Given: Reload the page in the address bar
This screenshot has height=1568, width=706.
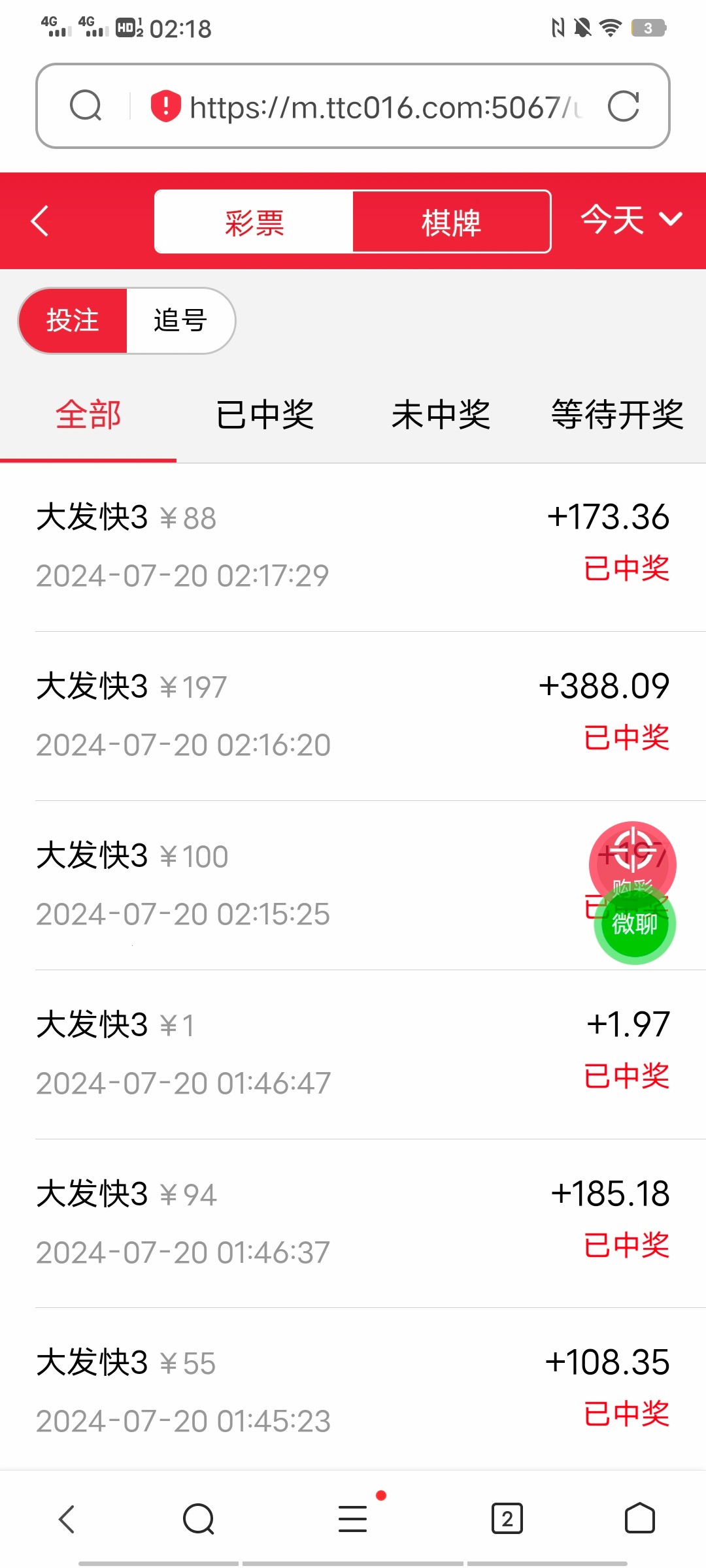Looking at the screenshot, I should (x=623, y=106).
